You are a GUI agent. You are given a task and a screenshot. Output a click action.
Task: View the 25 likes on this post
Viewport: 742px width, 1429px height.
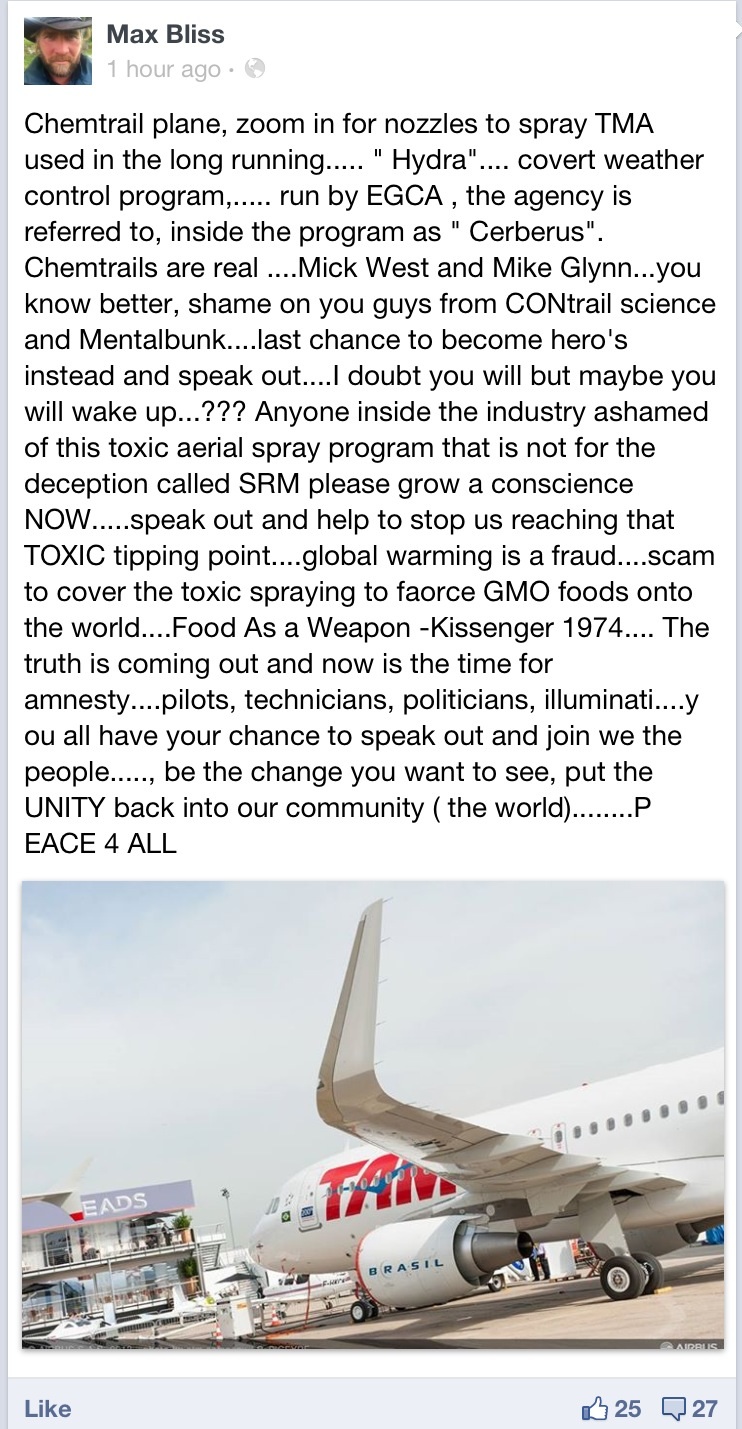(x=611, y=1408)
